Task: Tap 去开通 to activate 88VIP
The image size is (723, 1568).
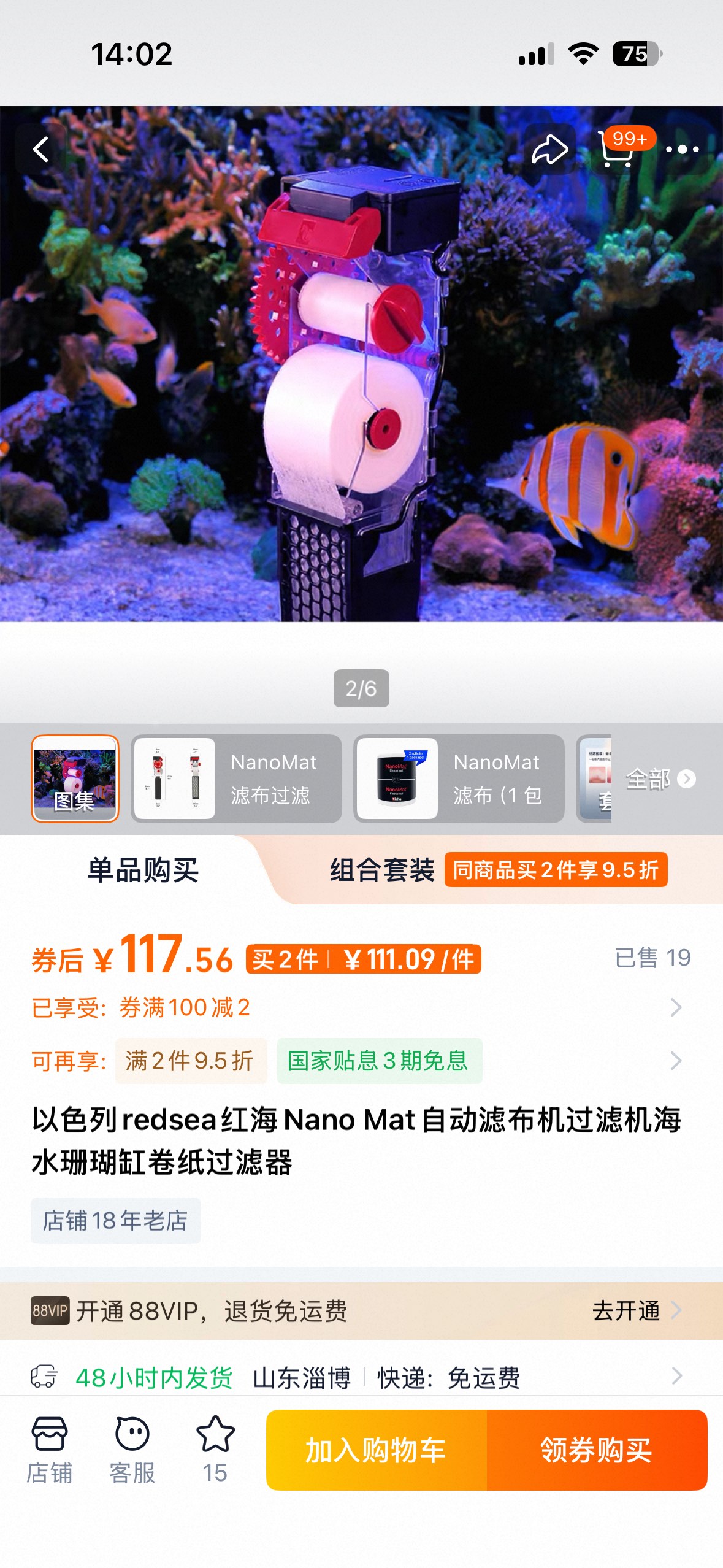Action: (635, 1310)
